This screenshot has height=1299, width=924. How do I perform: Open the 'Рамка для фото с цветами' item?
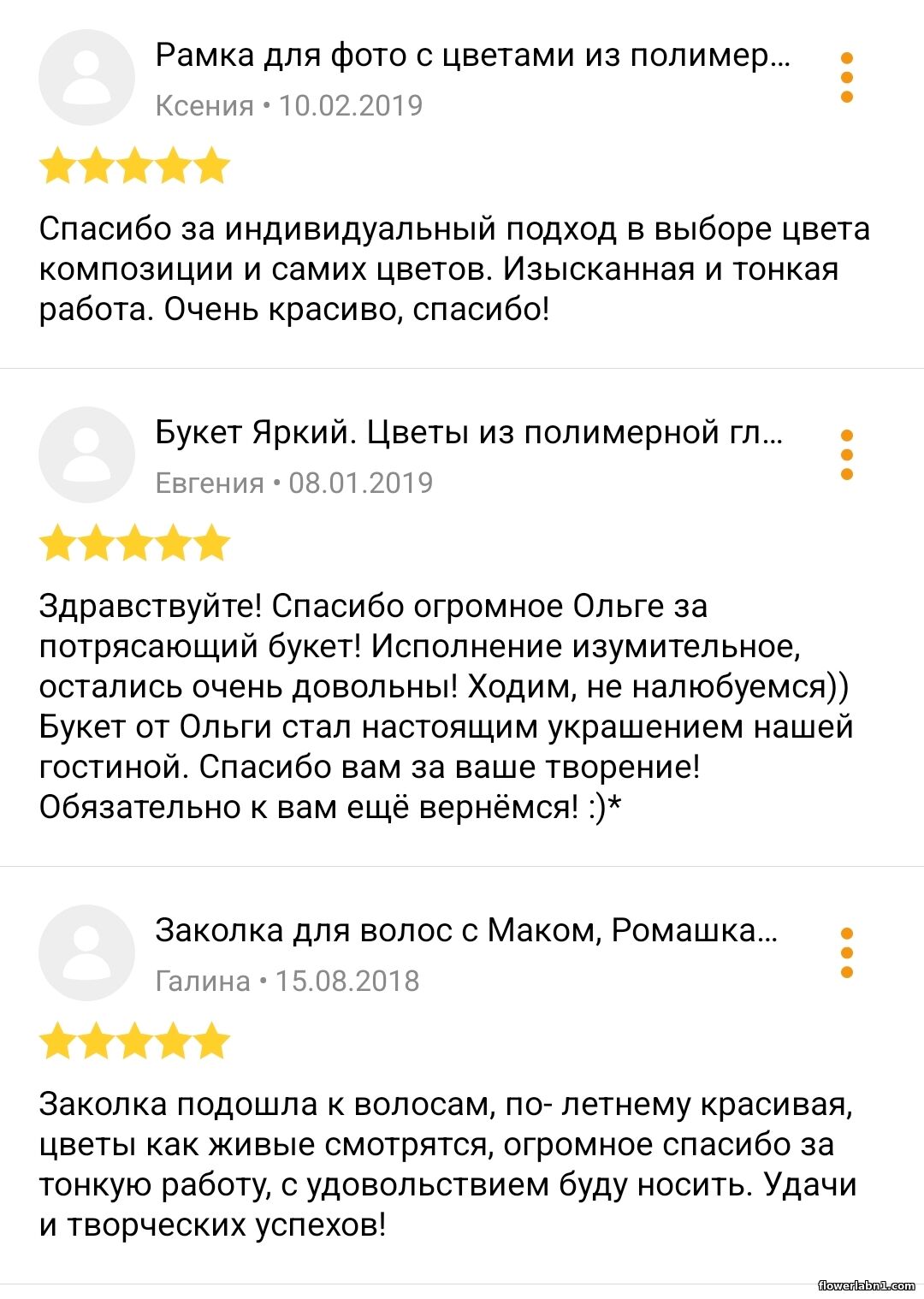[471, 56]
